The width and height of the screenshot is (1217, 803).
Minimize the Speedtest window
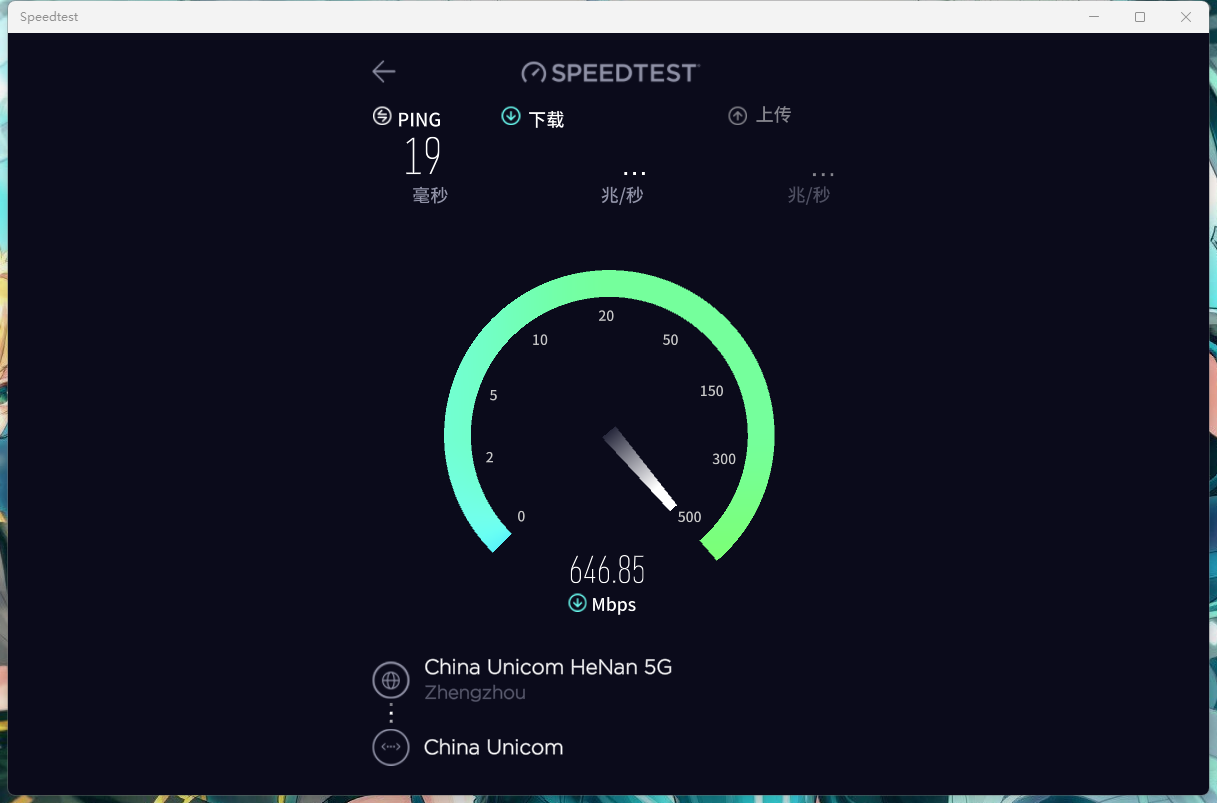pyautogui.click(x=1094, y=17)
